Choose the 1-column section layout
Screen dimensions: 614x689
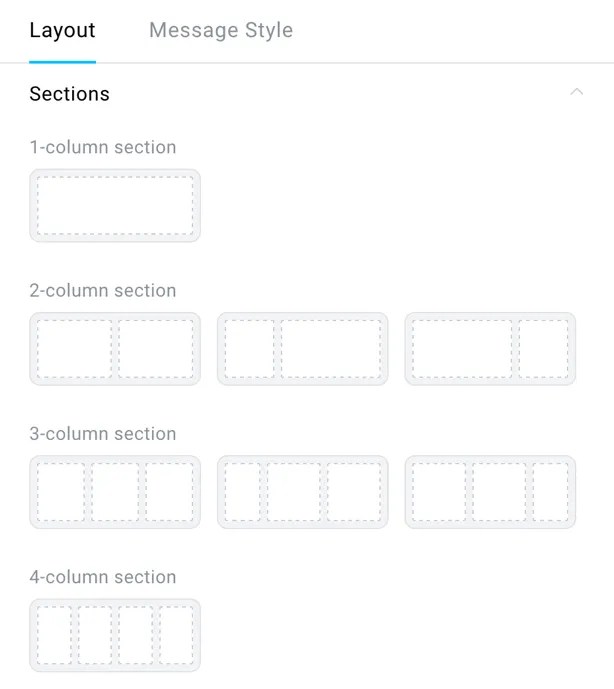[x=115, y=205]
